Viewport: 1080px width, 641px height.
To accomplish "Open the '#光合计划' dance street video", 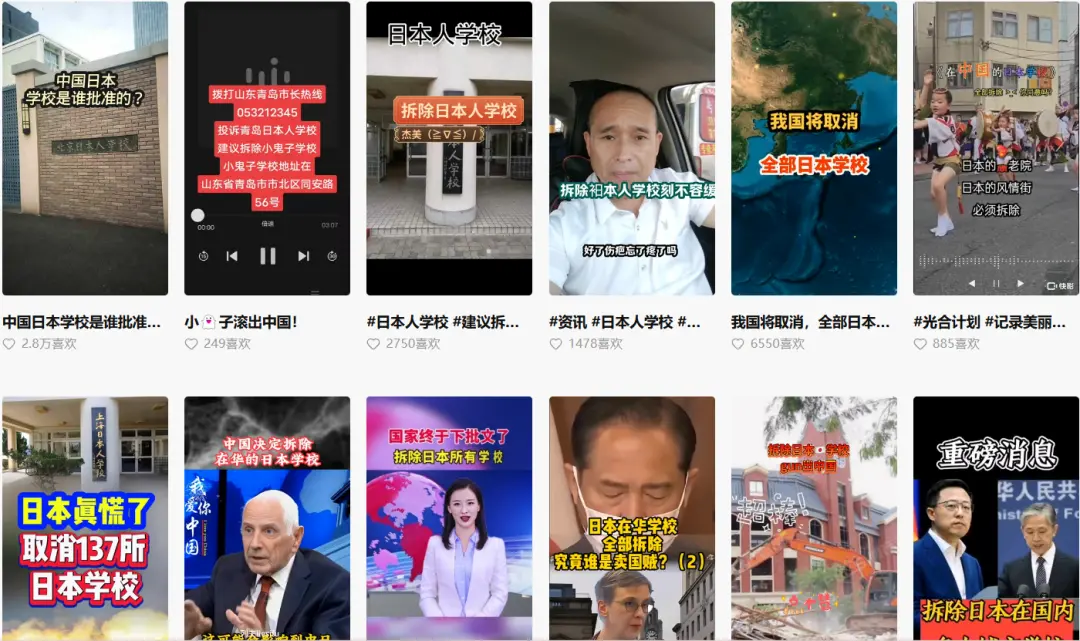I will 995,148.
